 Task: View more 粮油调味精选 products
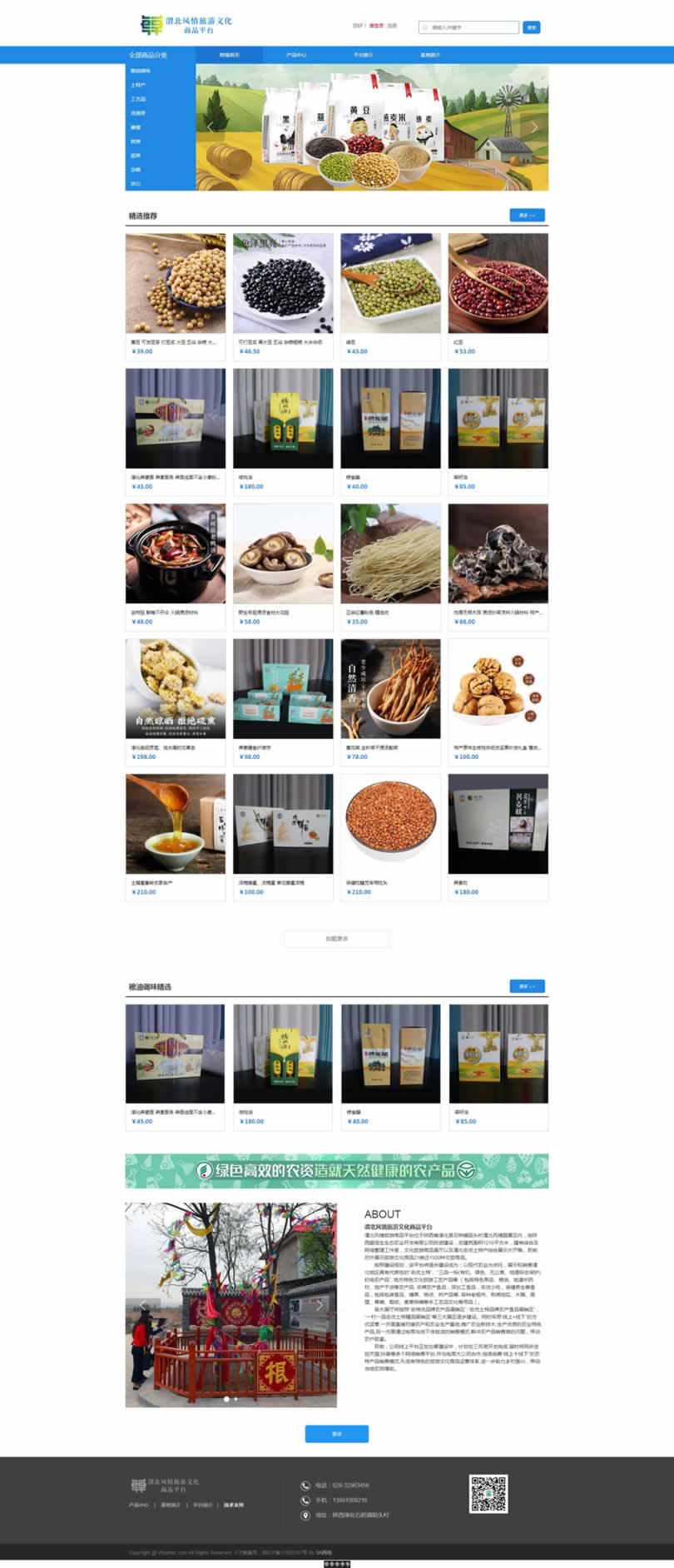click(527, 986)
